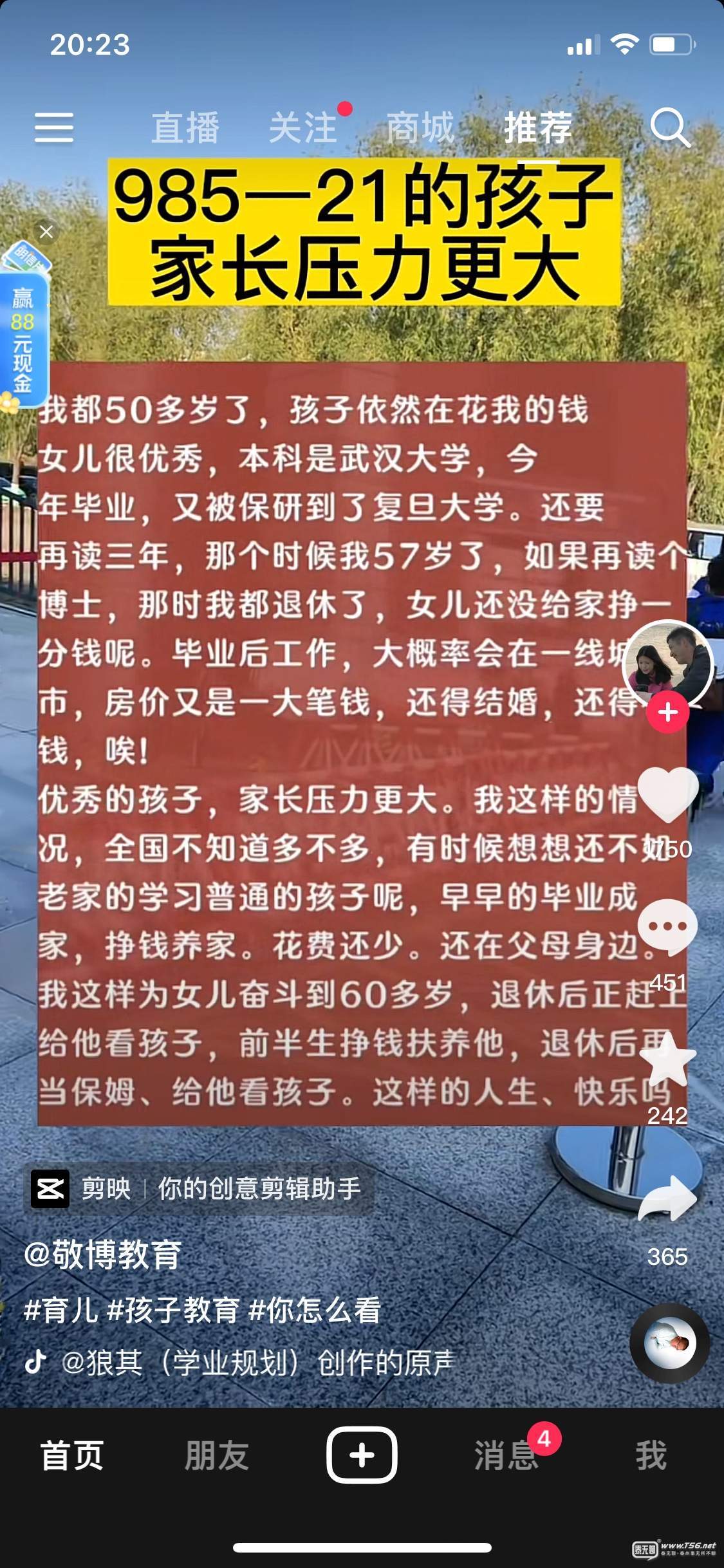Open the 商城 tab

420,127
